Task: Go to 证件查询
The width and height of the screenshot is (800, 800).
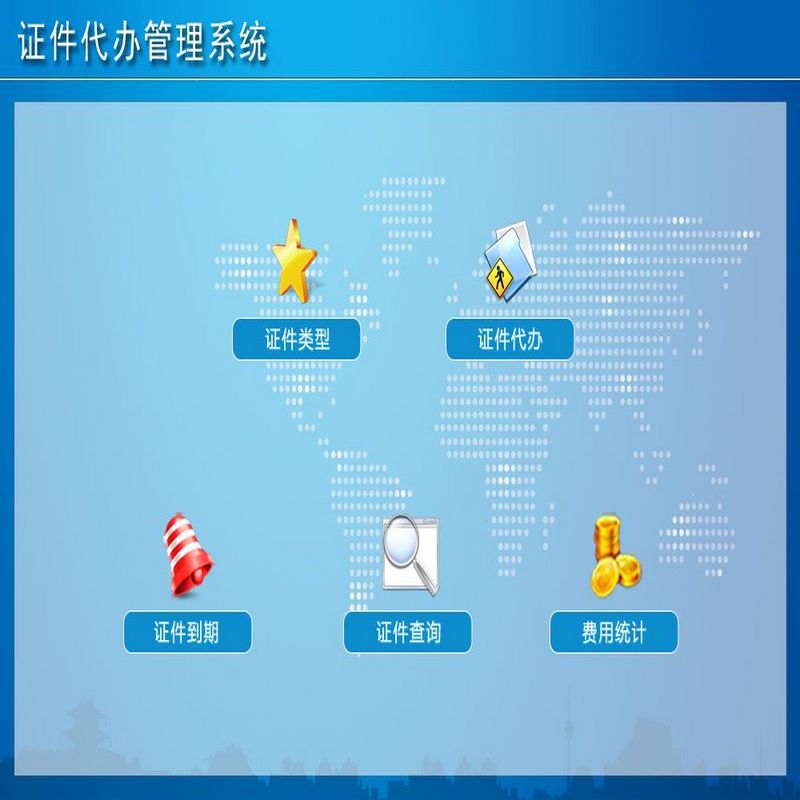Action: click(407, 632)
